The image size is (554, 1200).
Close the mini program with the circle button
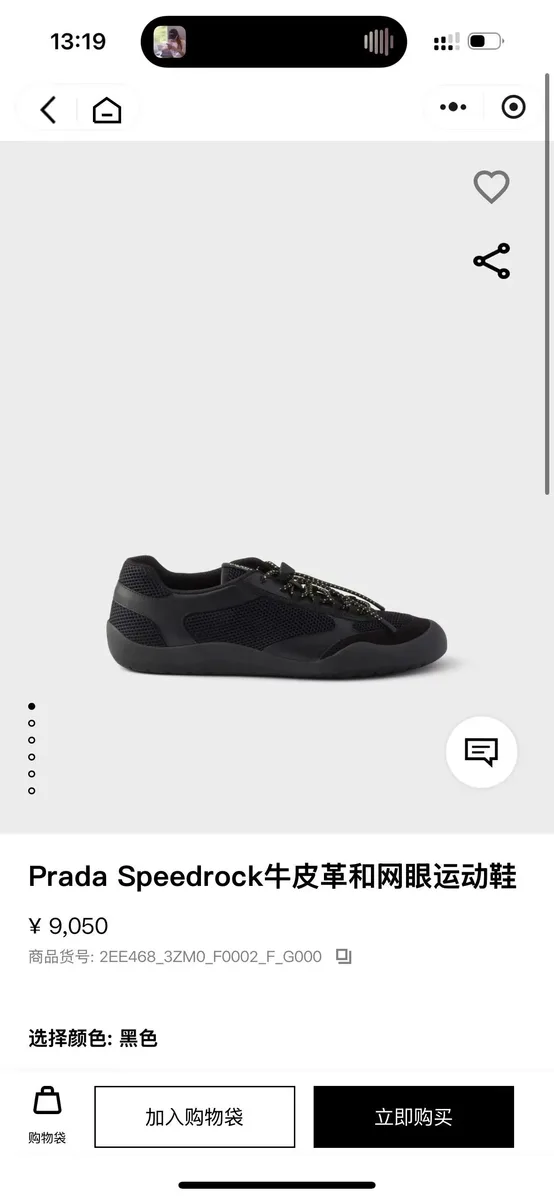pyautogui.click(x=513, y=107)
